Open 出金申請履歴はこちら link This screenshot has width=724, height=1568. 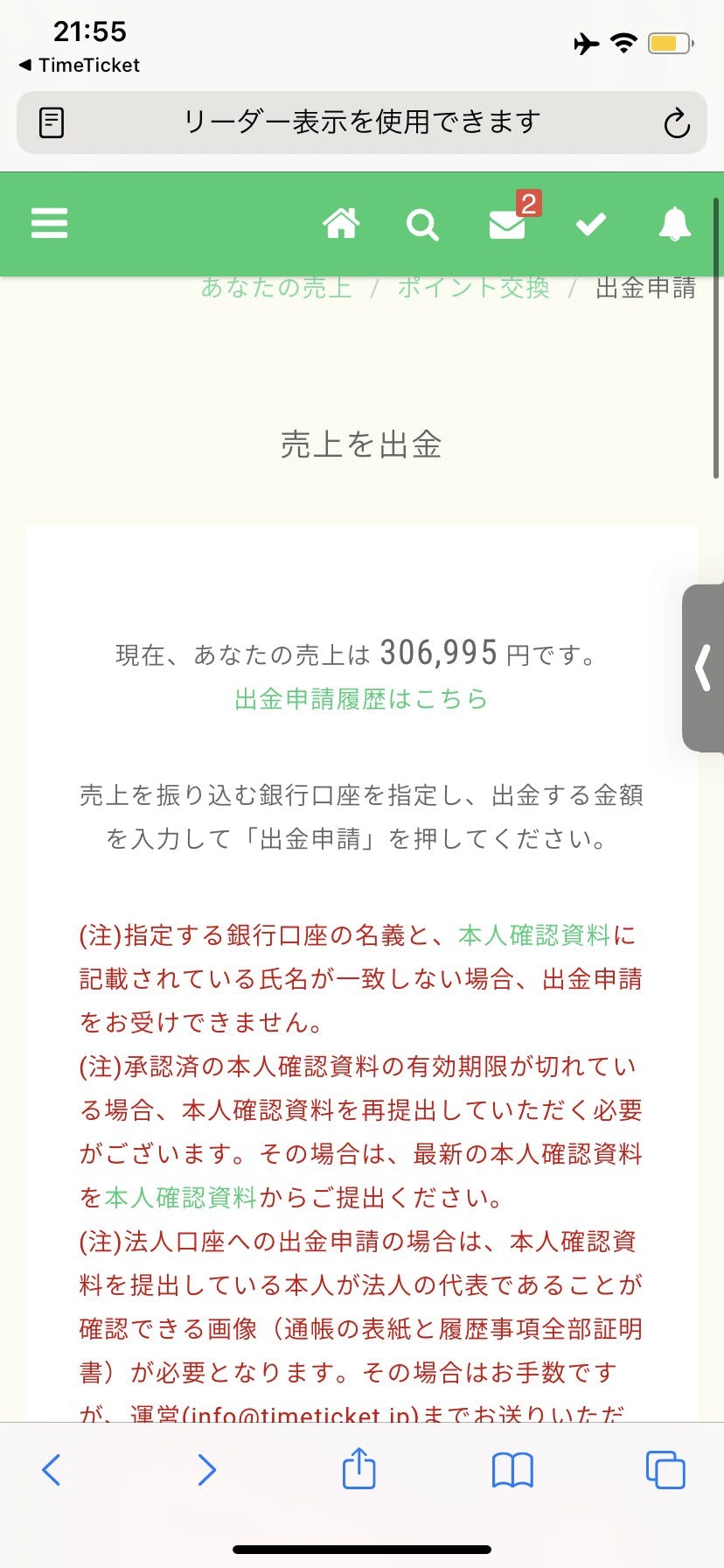(x=361, y=698)
